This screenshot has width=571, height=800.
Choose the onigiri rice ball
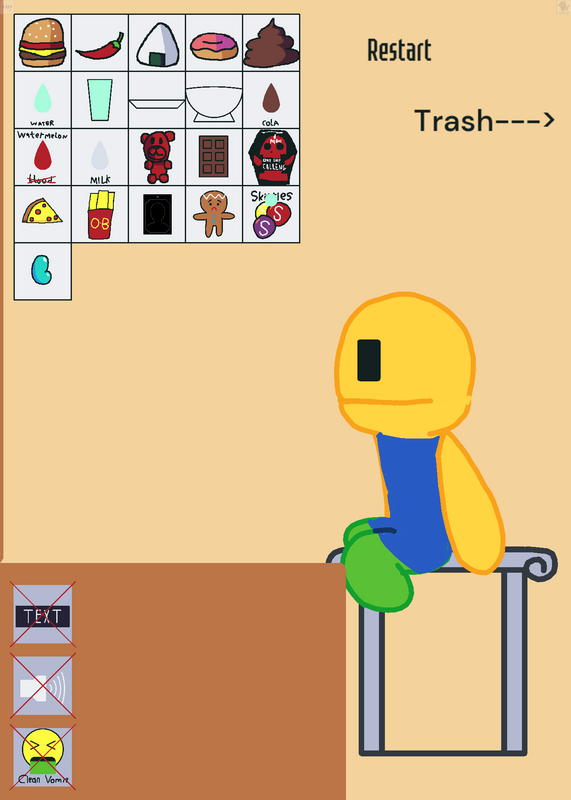pyautogui.click(x=157, y=43)
